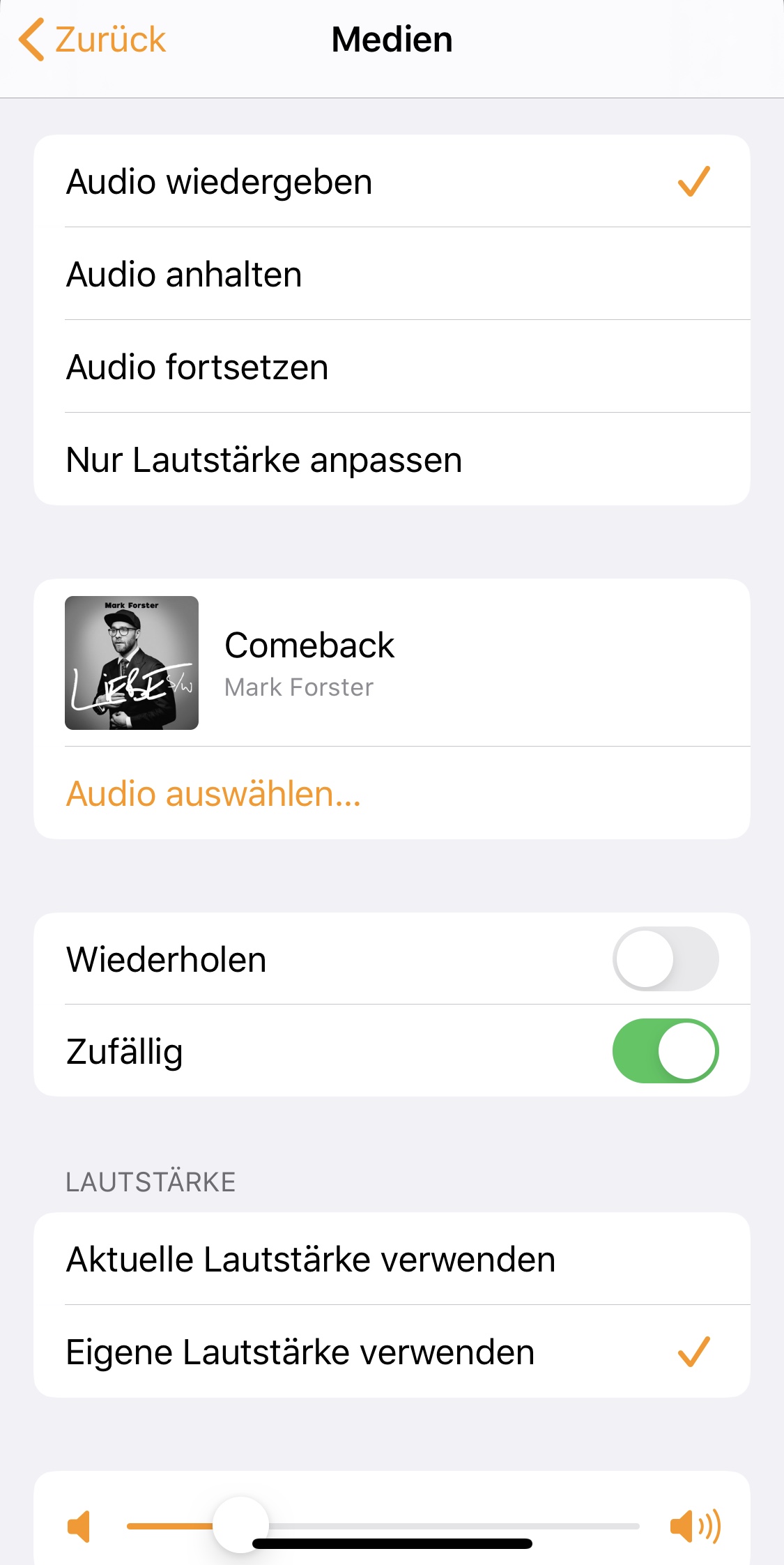Choose Nur Lautstärke anpassen
The height and width of the screenshot is (1565, 784).
pyautogui.click(x=390, y=459)
